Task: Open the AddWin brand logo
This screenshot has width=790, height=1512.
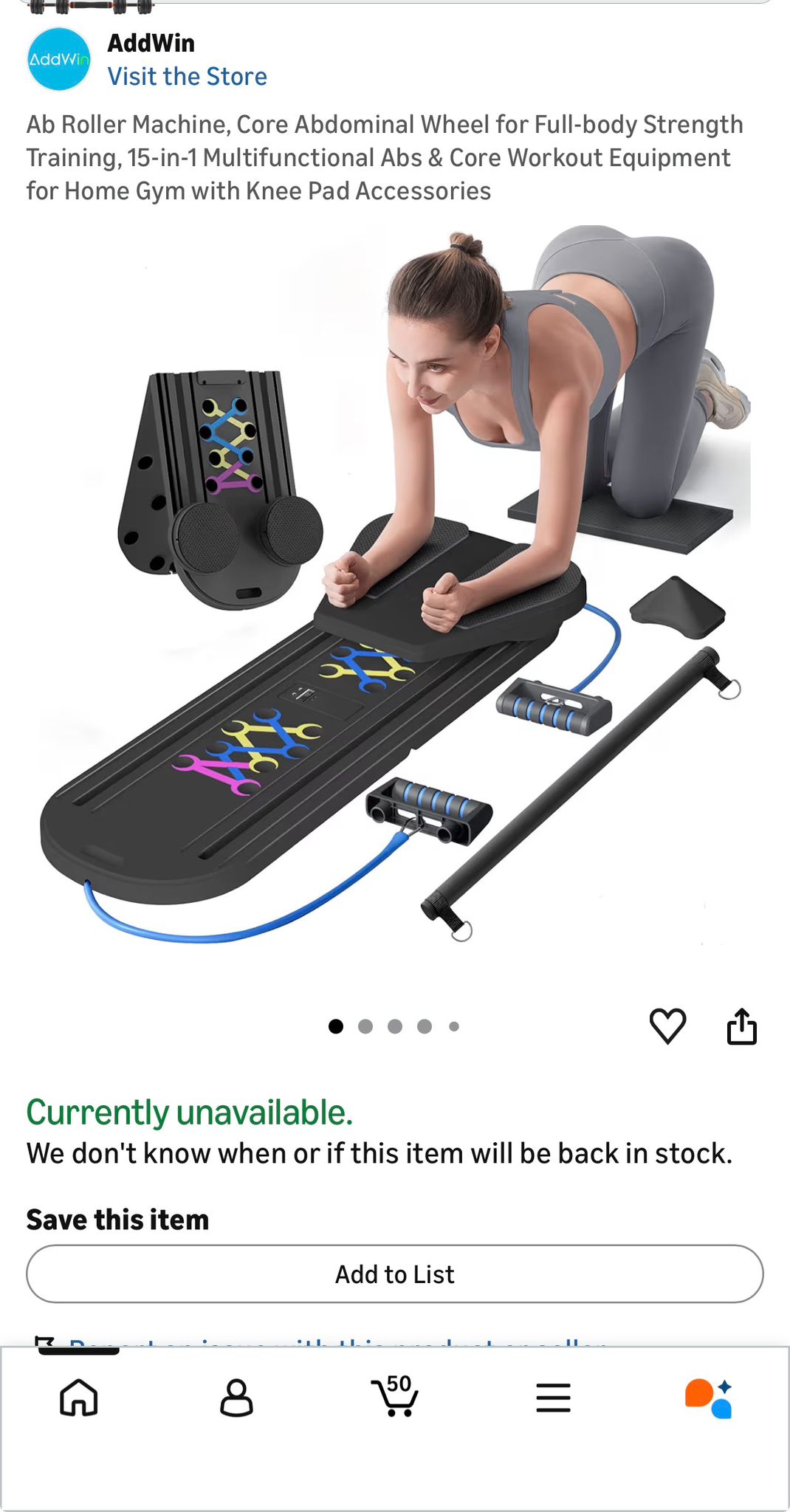Action: [58, 59]
